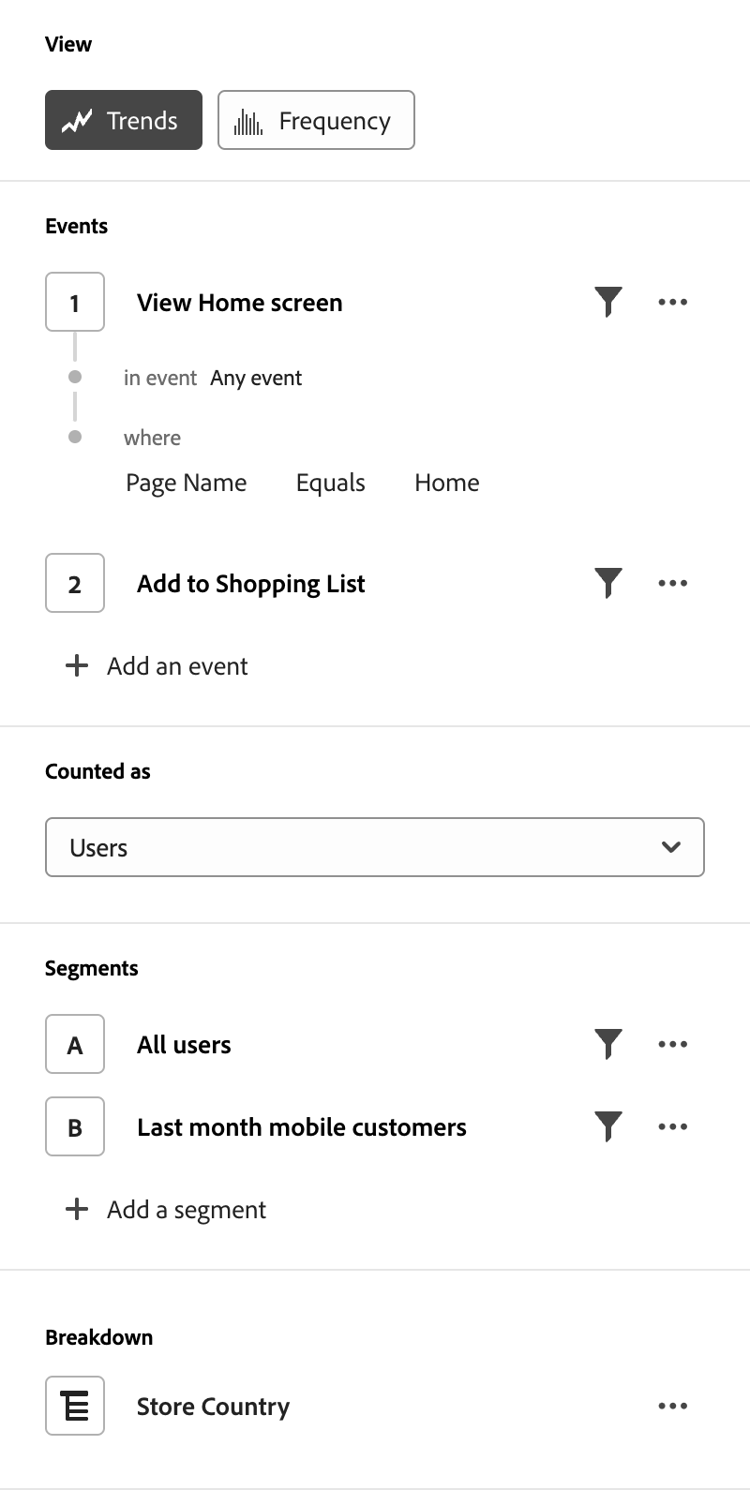This screenshot has width=750, height=1490.
Task: Add an event
Action: pyautogui.click(x=157, y=666)
